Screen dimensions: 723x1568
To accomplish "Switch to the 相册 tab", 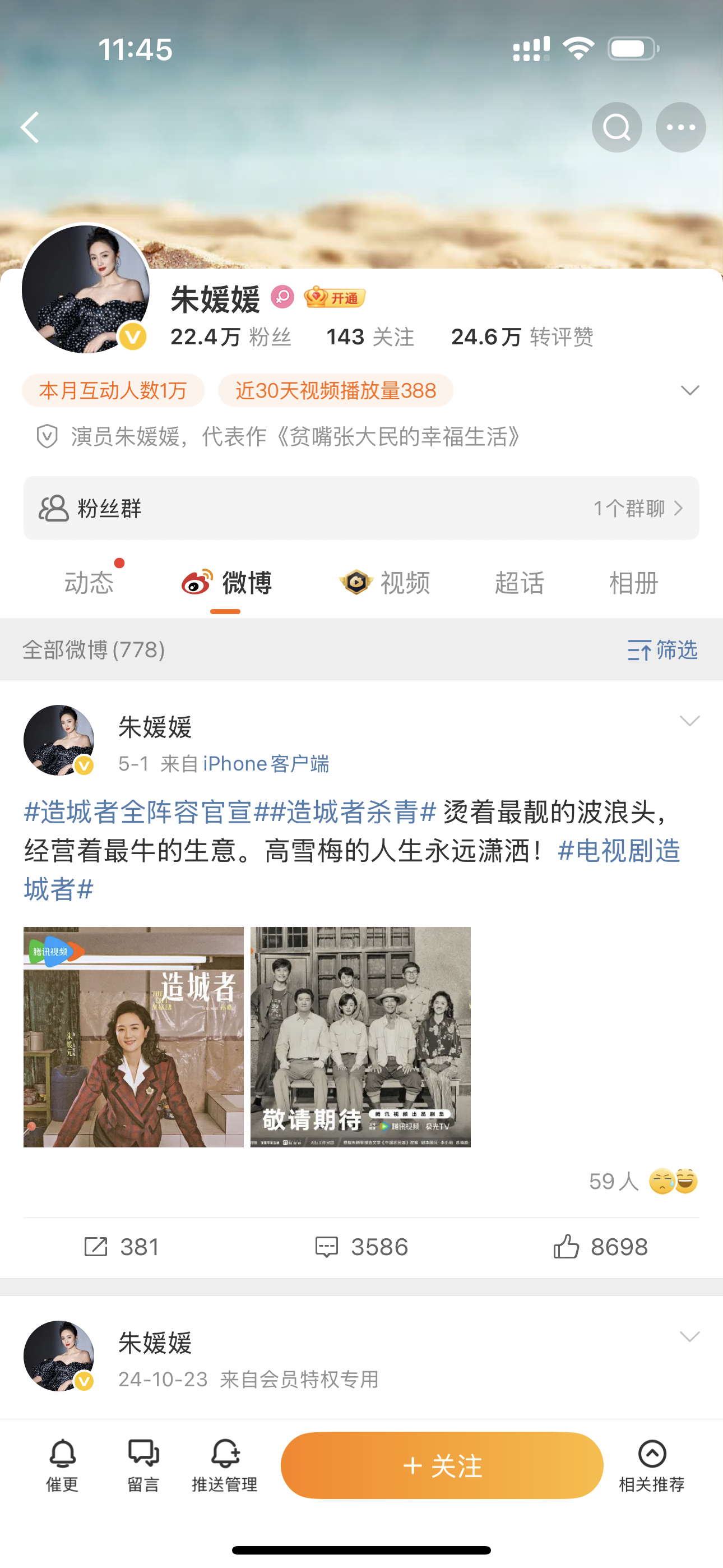I will pos(633,583).
